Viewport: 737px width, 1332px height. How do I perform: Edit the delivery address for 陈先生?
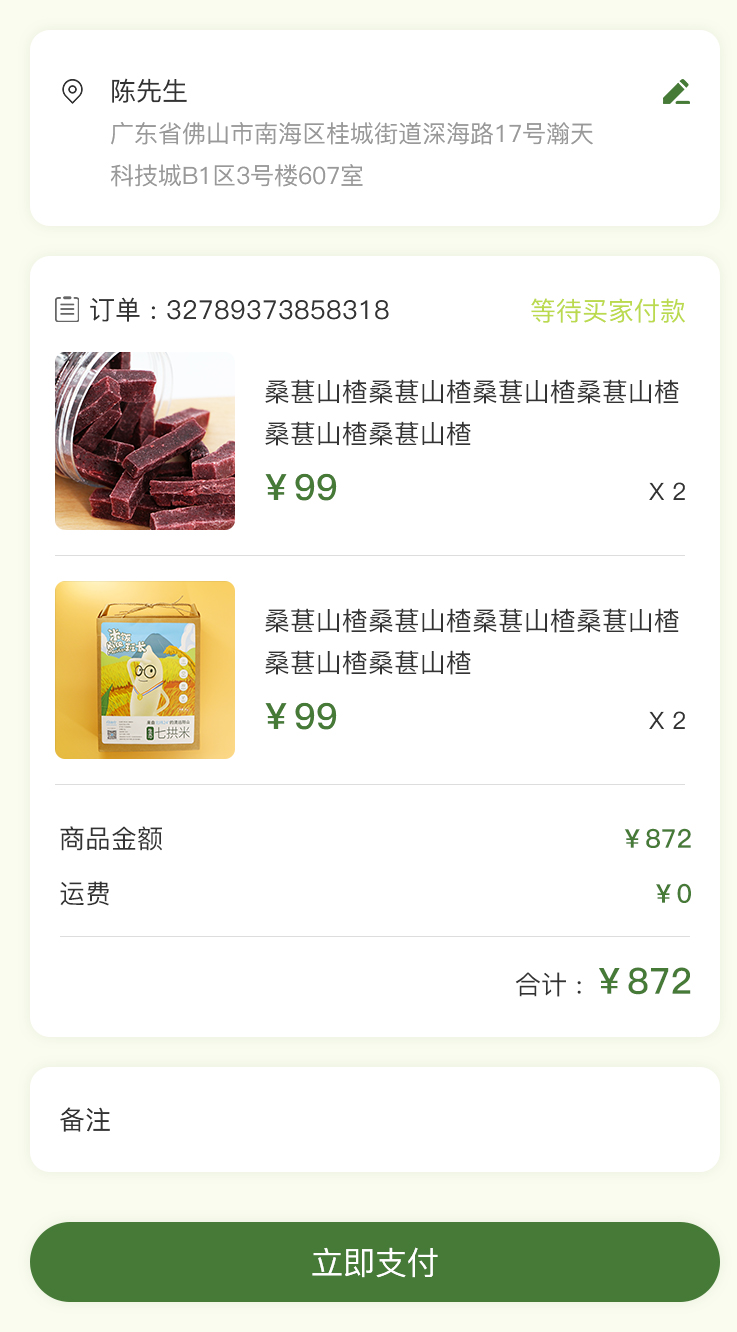(676, 92)
